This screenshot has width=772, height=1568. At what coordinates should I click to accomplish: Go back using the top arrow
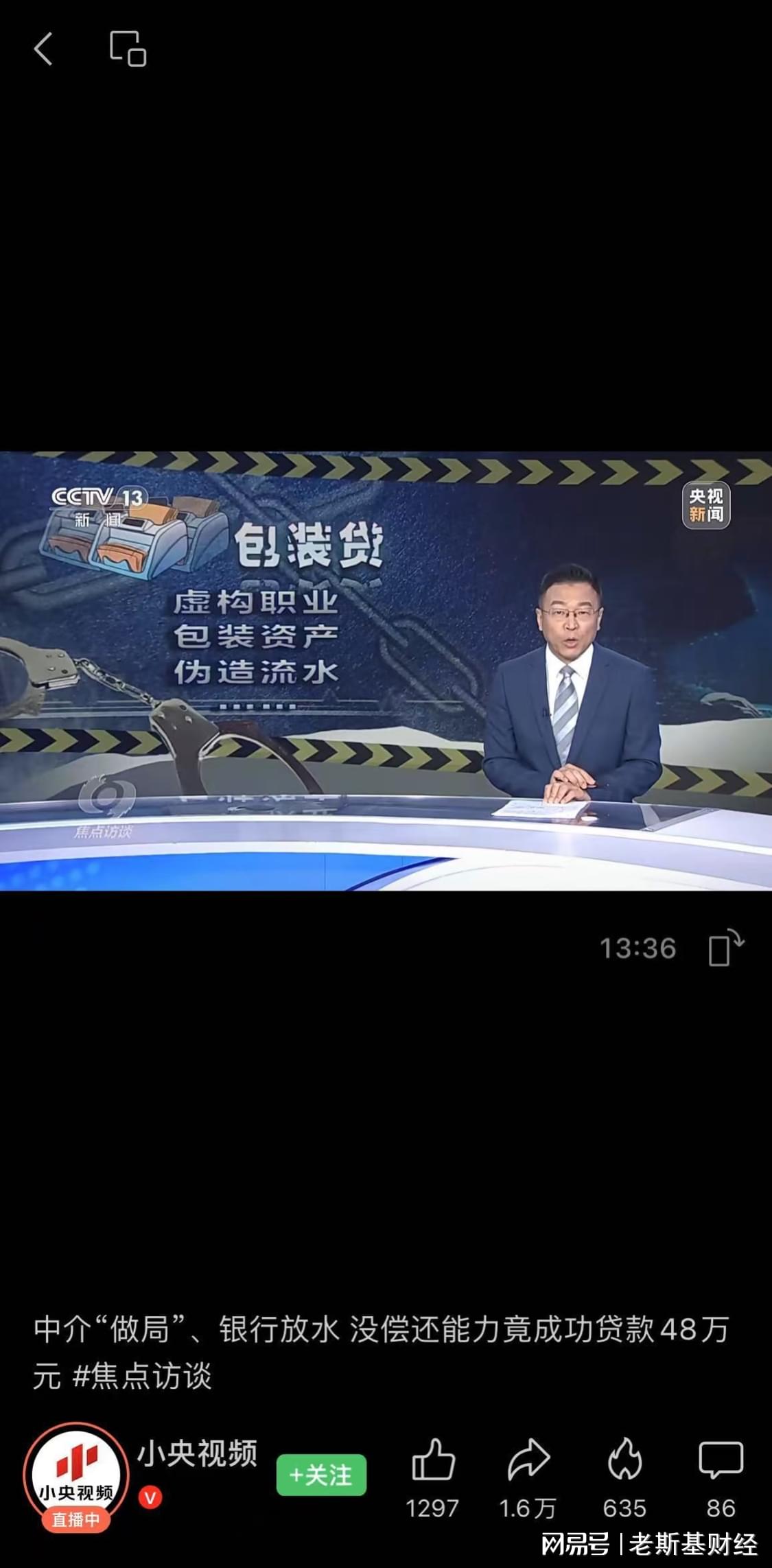(x=43, y=49)
